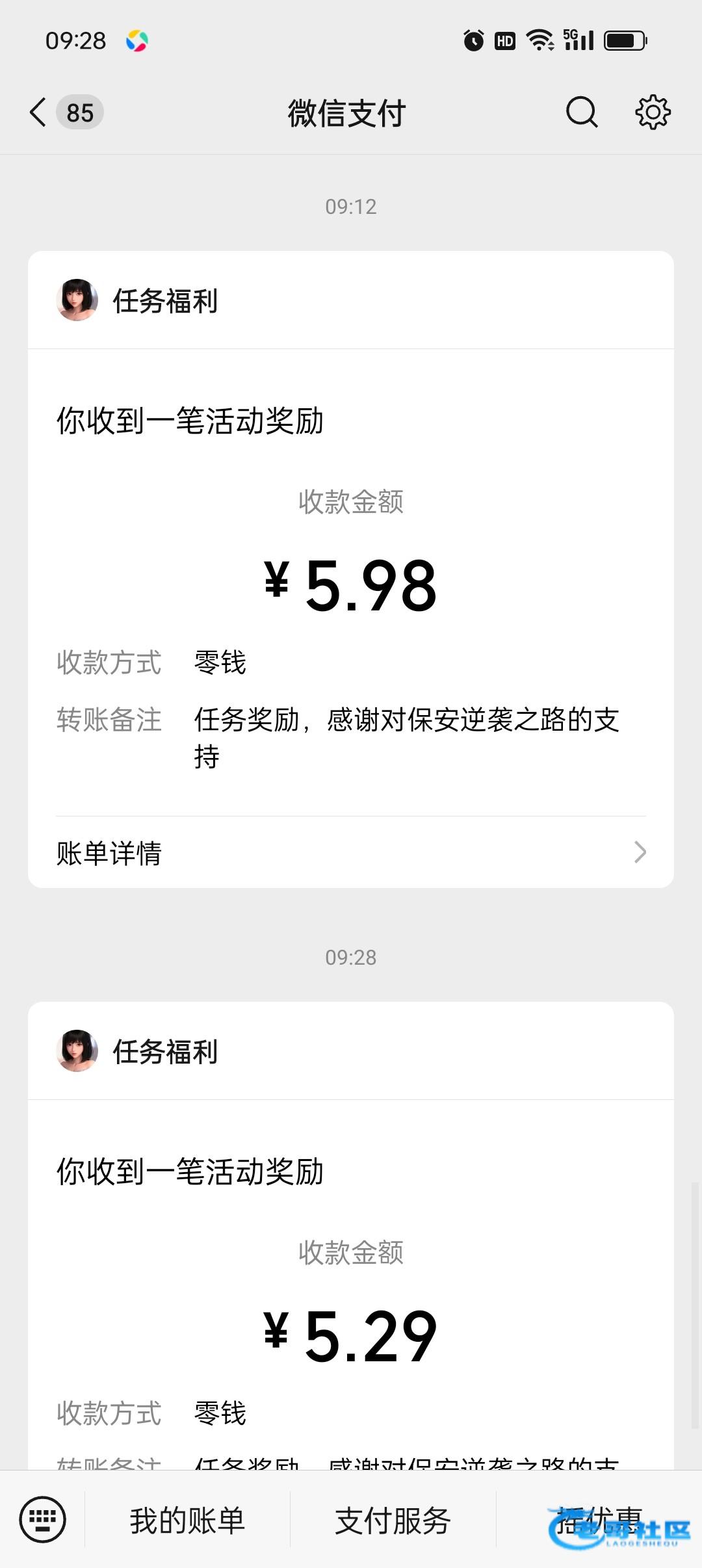Go back to the chat list

(39, 112)
